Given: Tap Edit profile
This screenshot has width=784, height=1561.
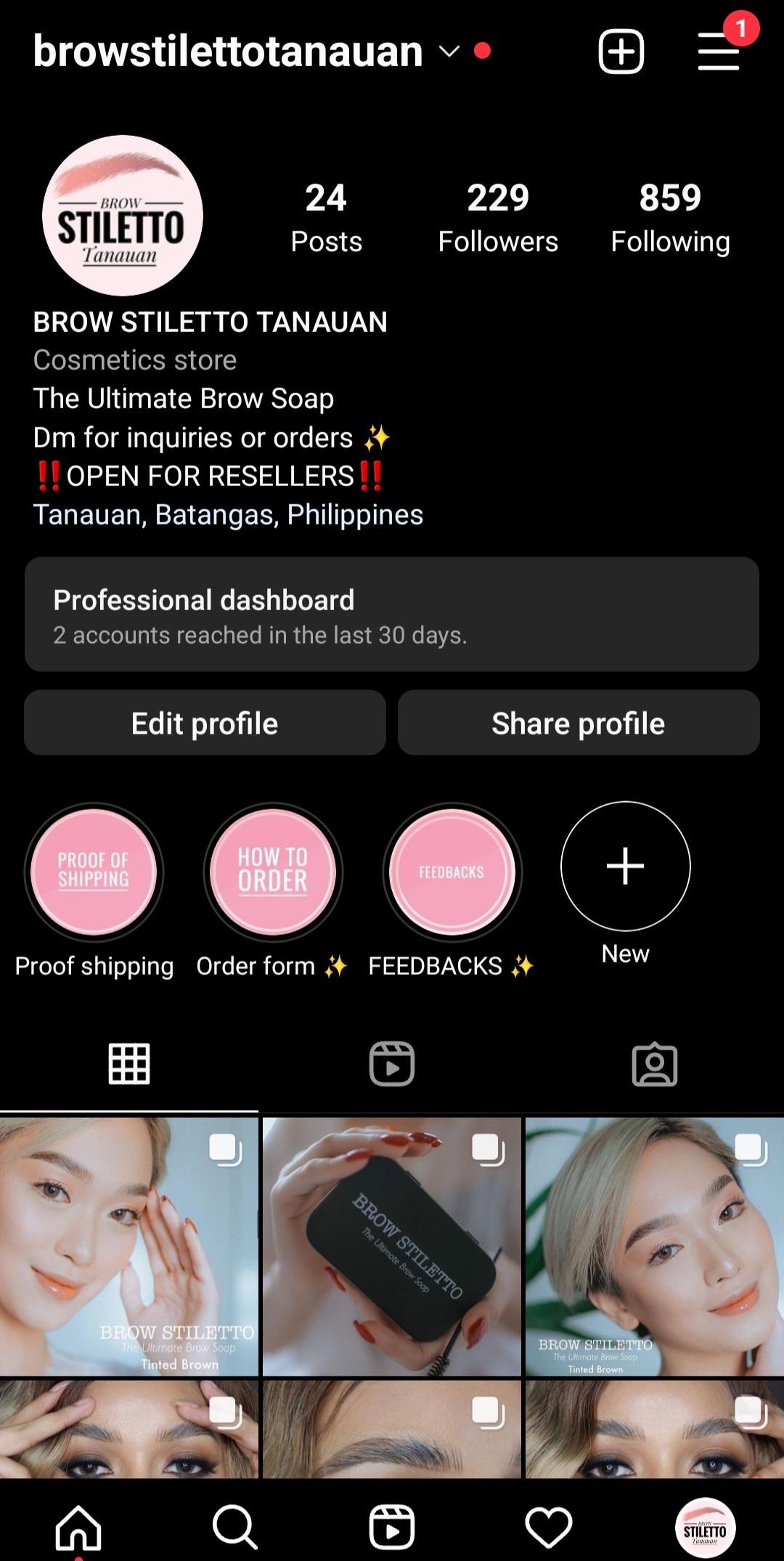Looking at the screenshot, I should tap(205, 723).
